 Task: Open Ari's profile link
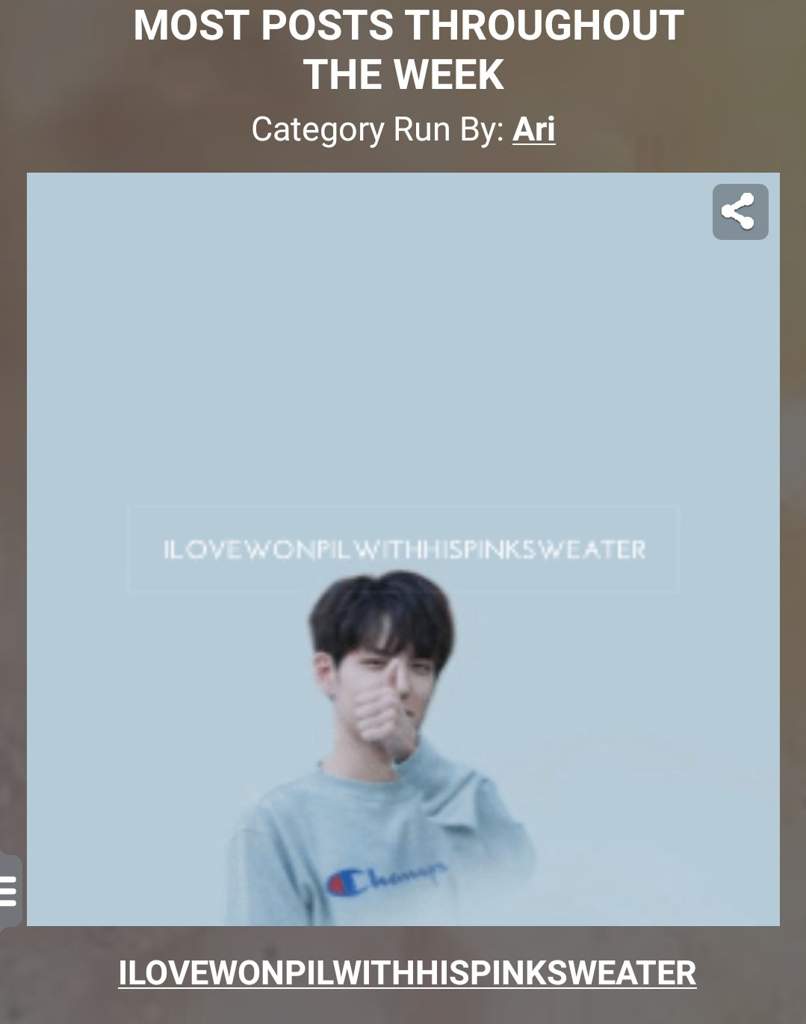click(x=533, y=129)
